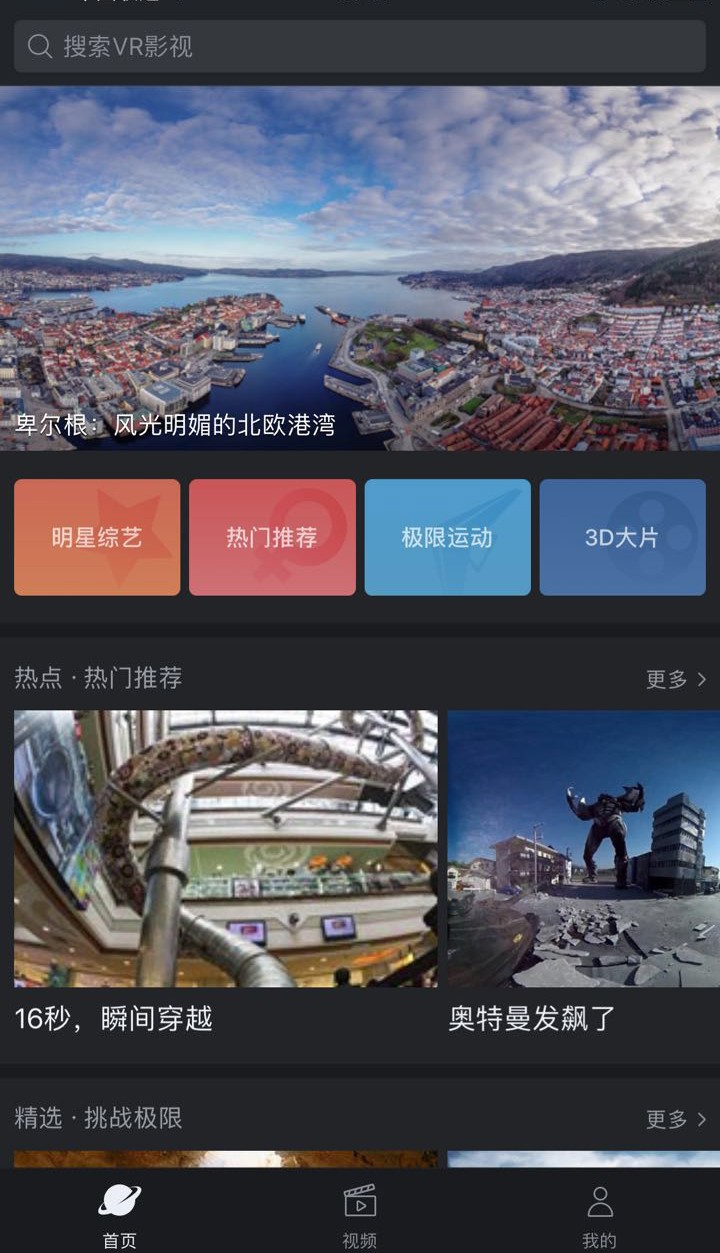Browse the 极限运动 category
Viewport: 720px width, 1253px height.
[x=447, y=537]
